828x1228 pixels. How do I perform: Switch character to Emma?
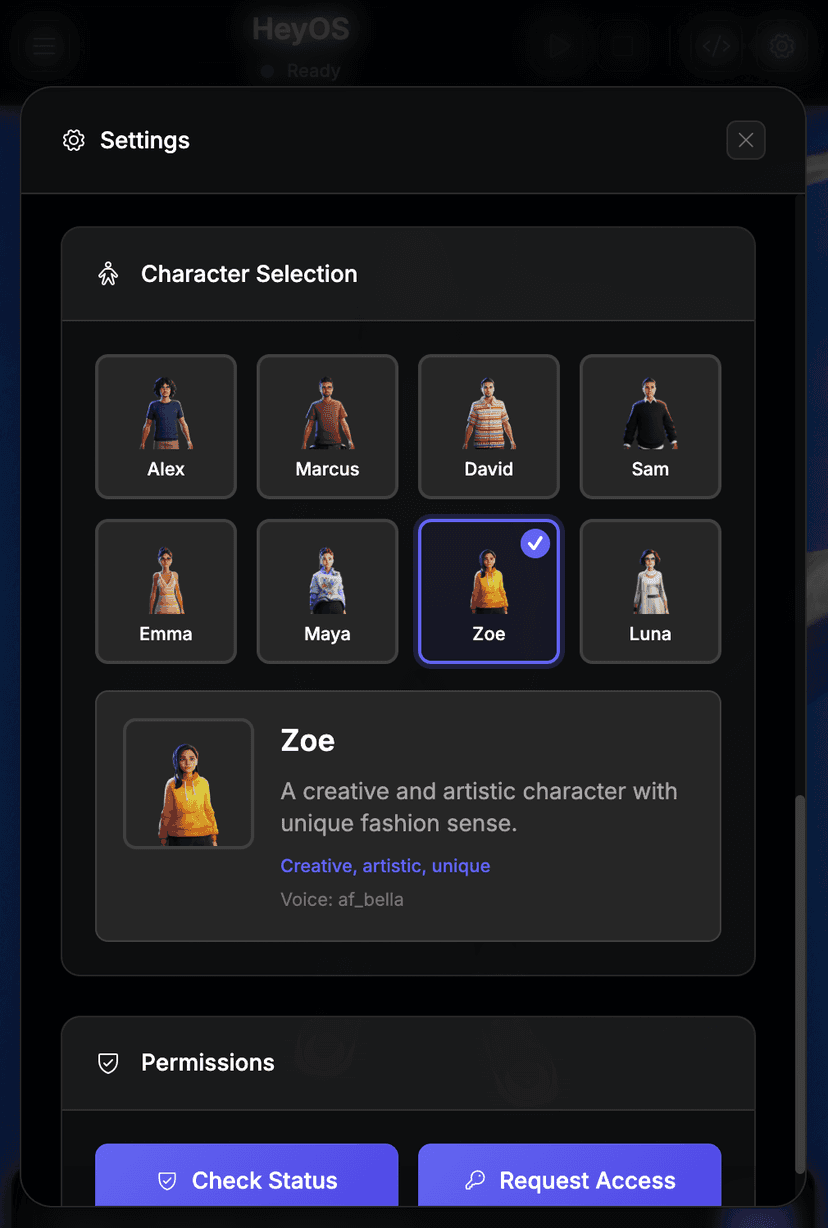pyautogui.click(x=166, y=591)
